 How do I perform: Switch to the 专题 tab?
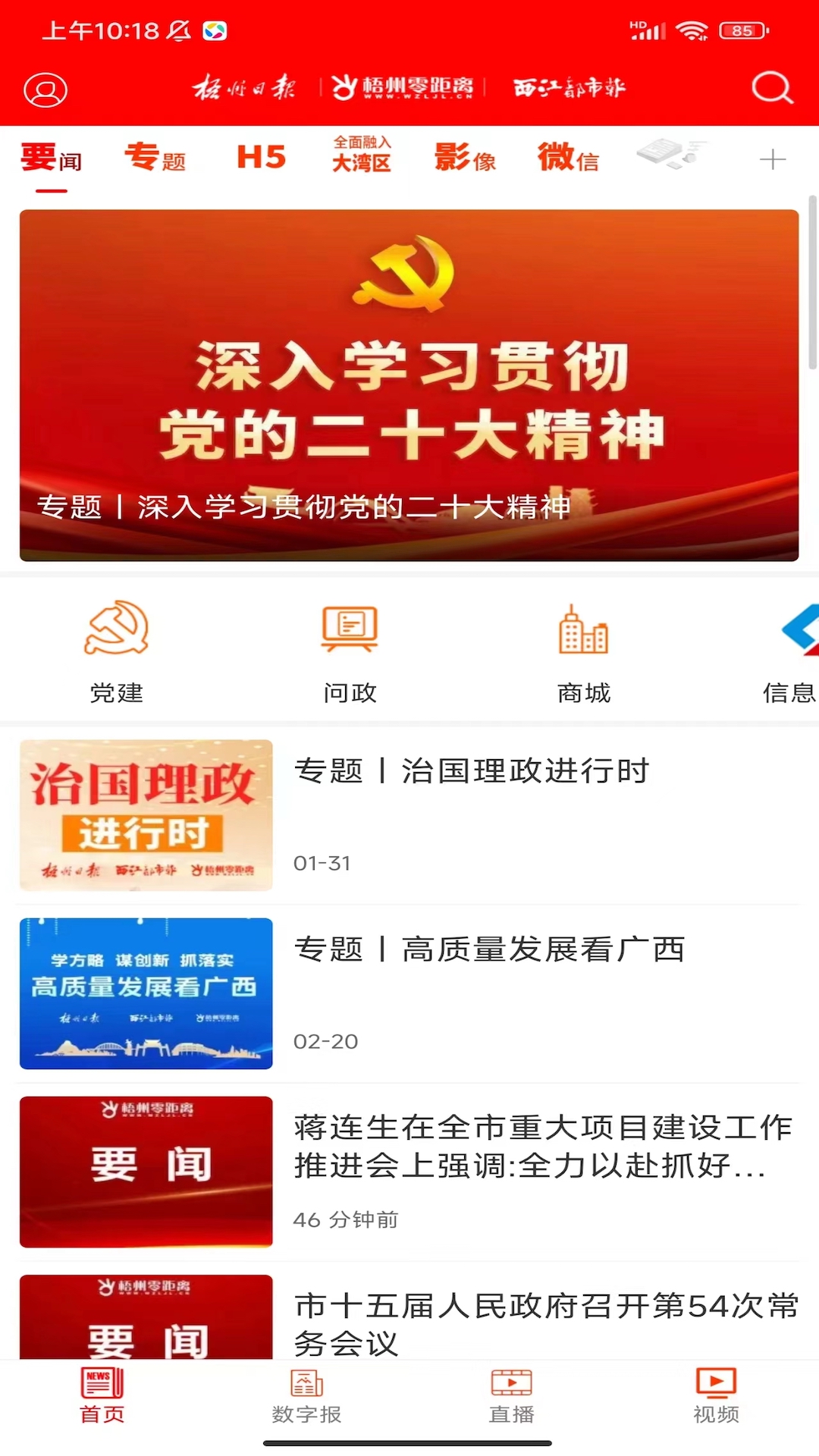[x=155, y=157]
